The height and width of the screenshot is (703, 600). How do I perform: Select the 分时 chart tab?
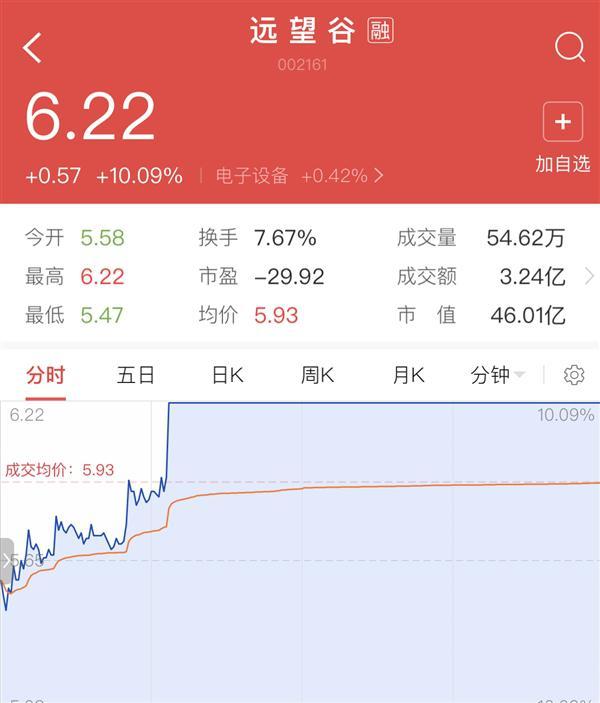[x=46, y=375]
